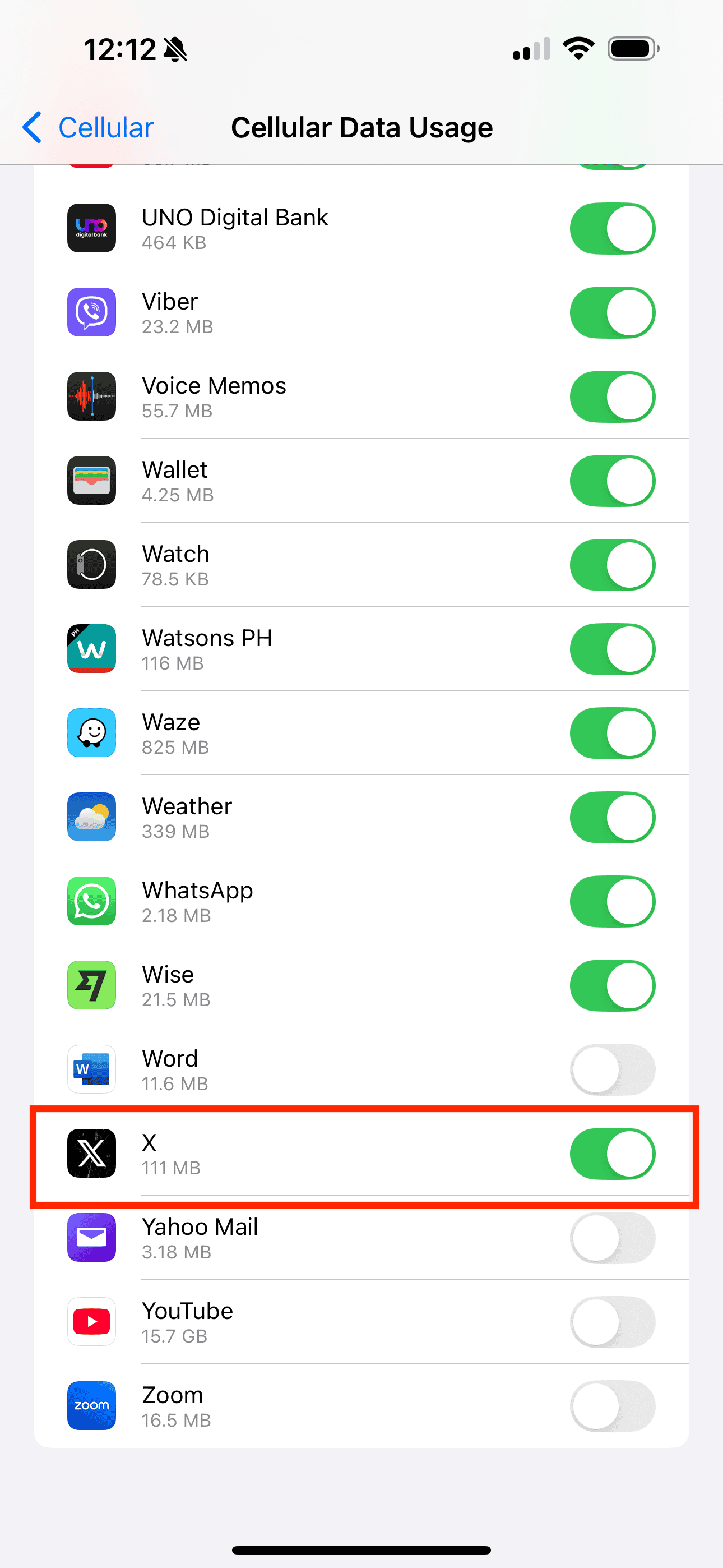Enable YouTube cellular data switch
The image size is (723, 1568).
[612, 1321]
